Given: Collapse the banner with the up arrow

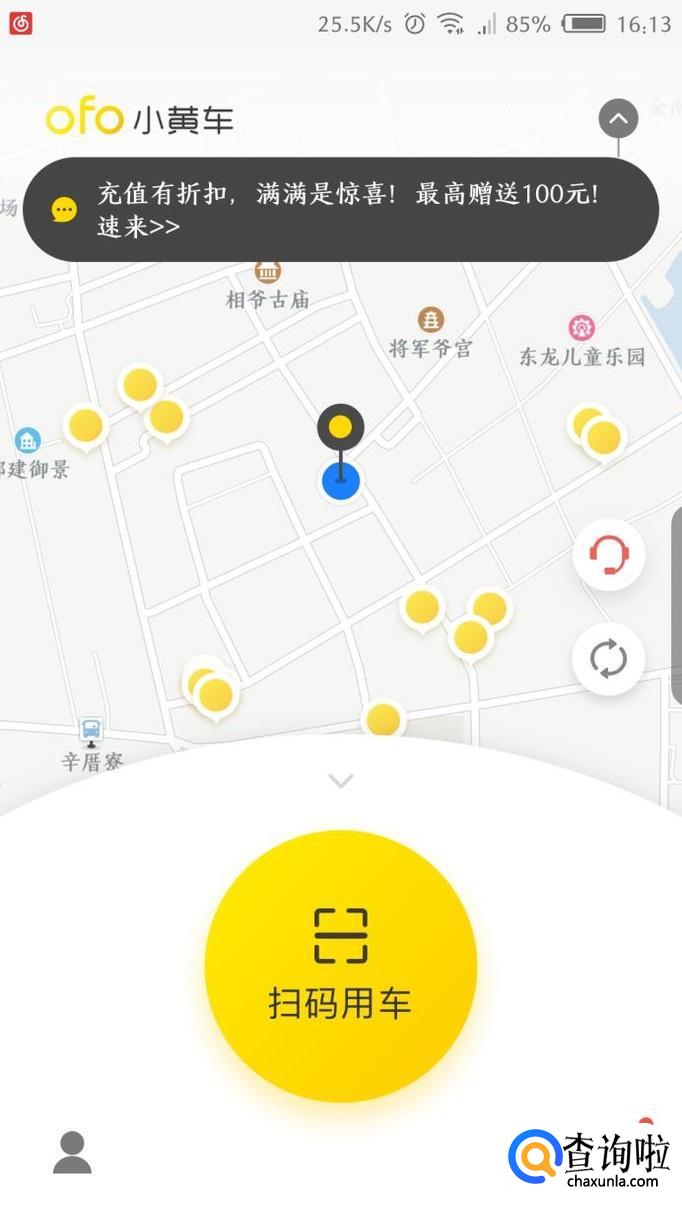Looking at the screenshot, I should (x=618, y=120).
